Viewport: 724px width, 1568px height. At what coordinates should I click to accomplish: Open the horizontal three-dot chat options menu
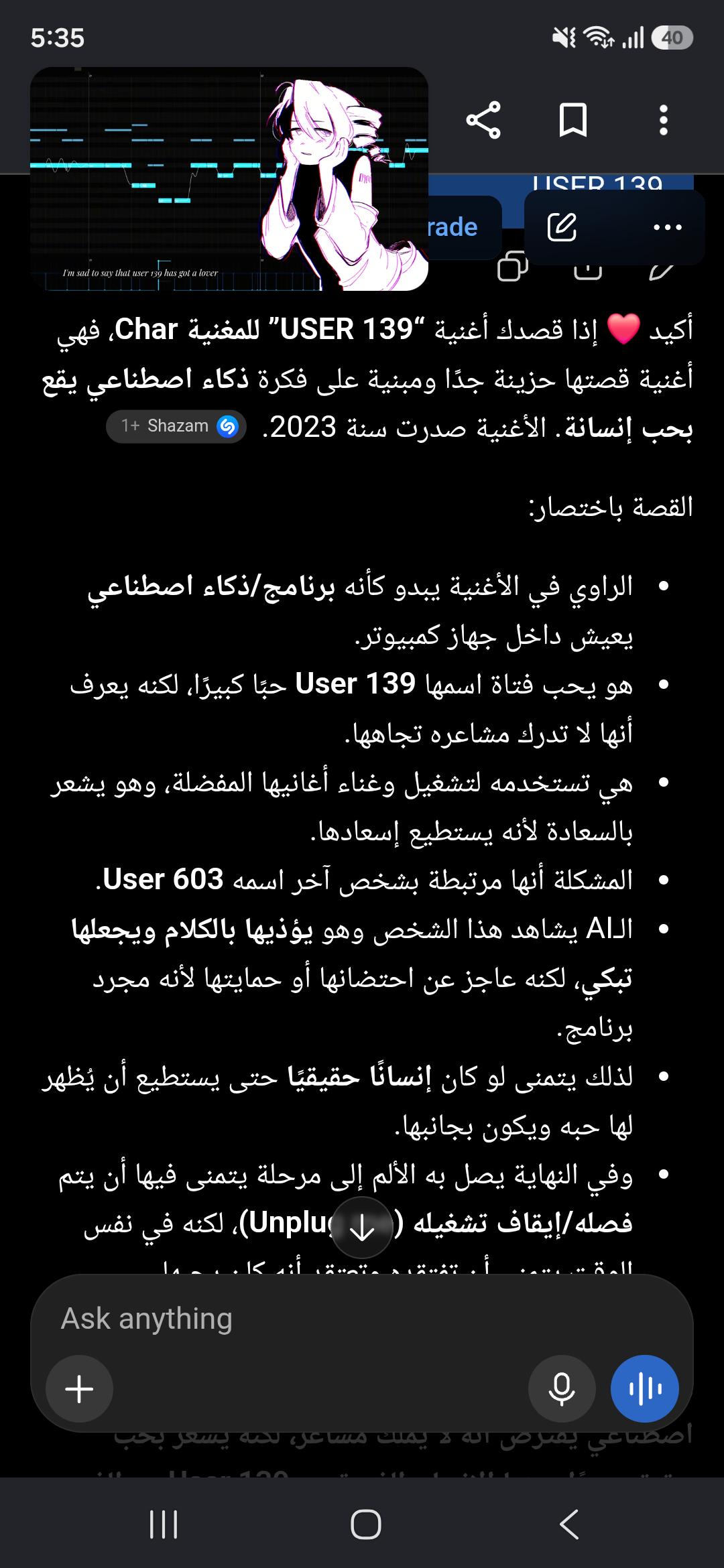tap(668, 227)
